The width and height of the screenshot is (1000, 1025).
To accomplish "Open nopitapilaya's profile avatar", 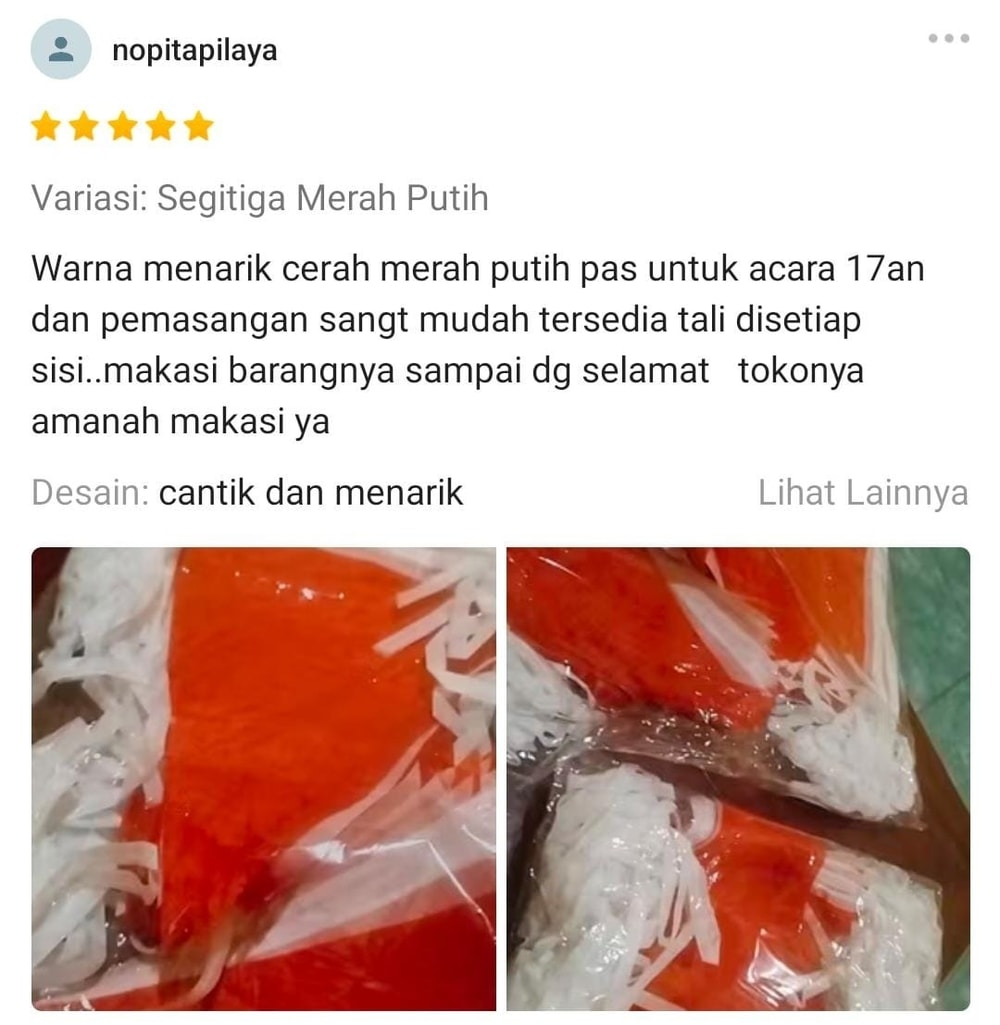I will 61,49.
